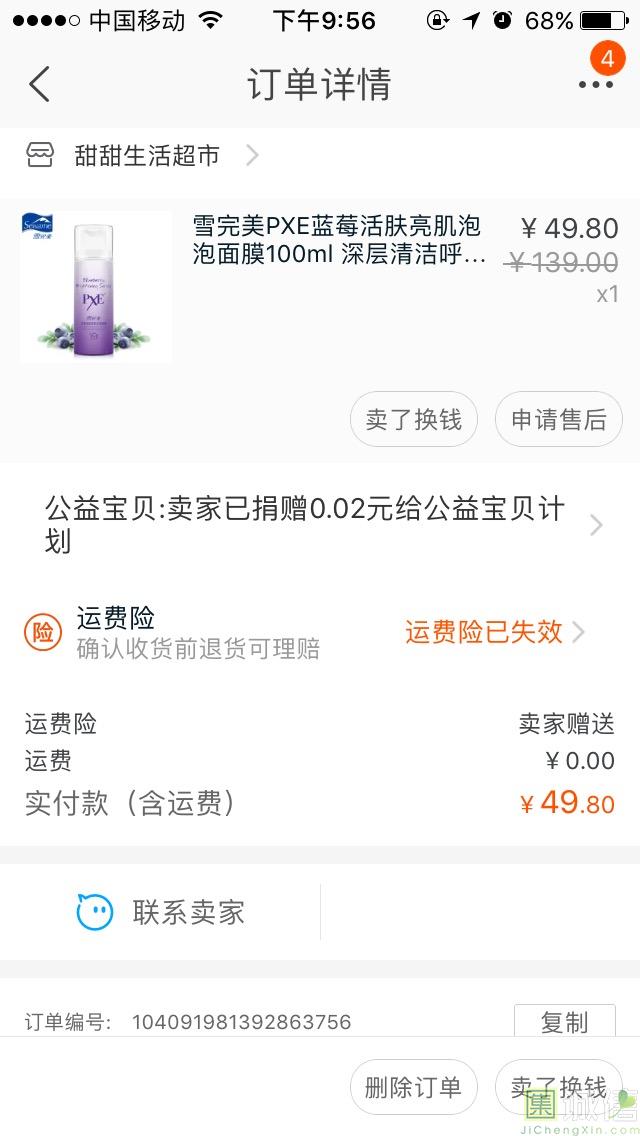Contact the seller via 联系卖家

click(161, 912)
